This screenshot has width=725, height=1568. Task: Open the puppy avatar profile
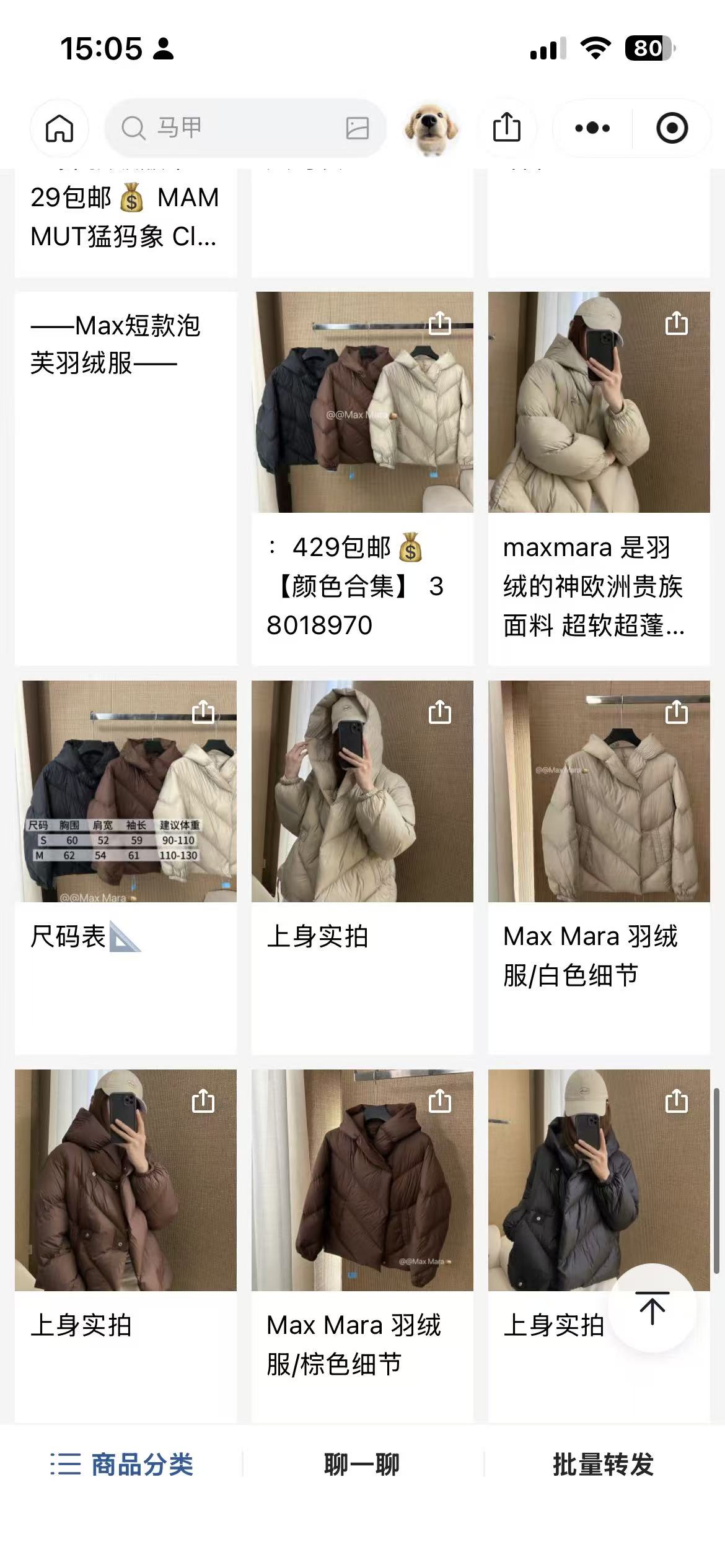(431, 128)
